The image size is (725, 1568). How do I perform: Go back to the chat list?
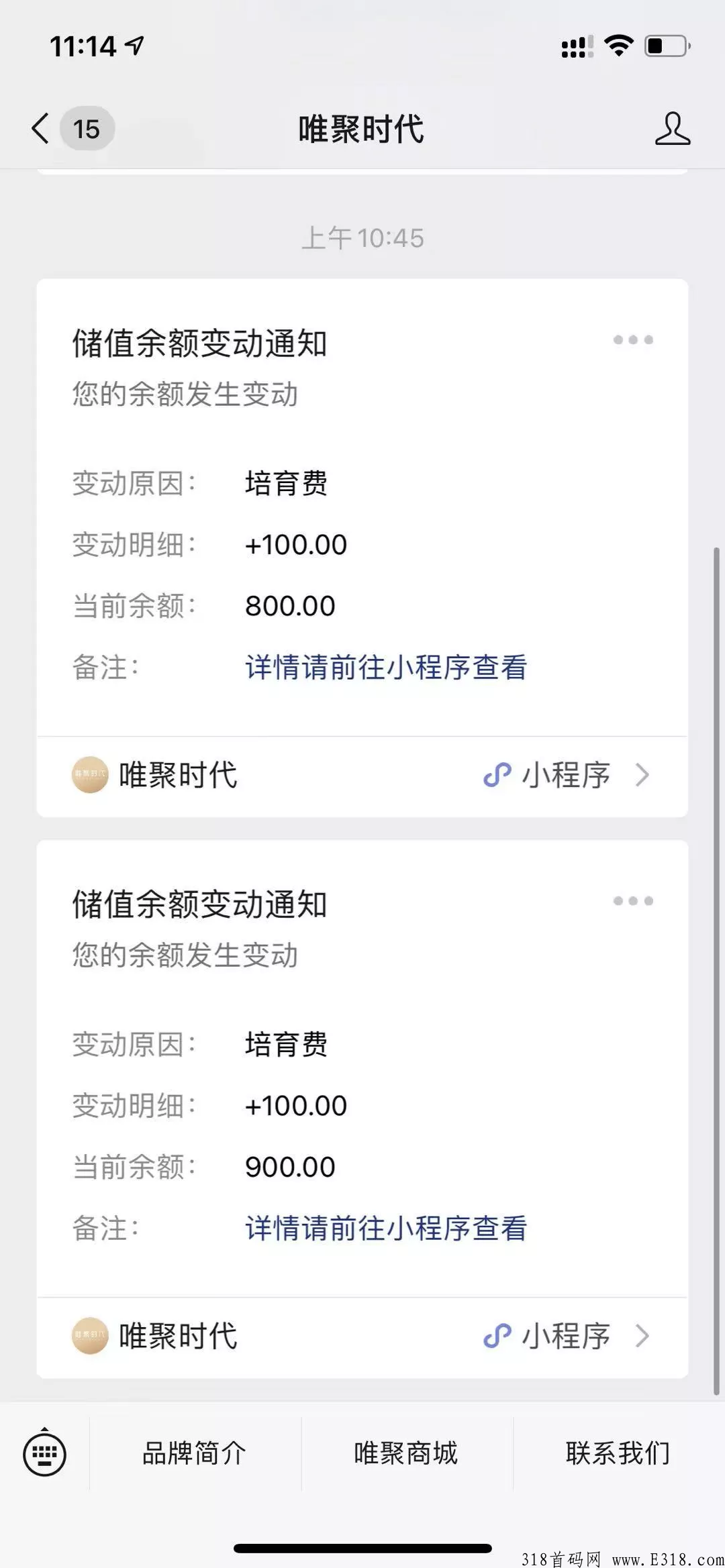click(71, 128)
